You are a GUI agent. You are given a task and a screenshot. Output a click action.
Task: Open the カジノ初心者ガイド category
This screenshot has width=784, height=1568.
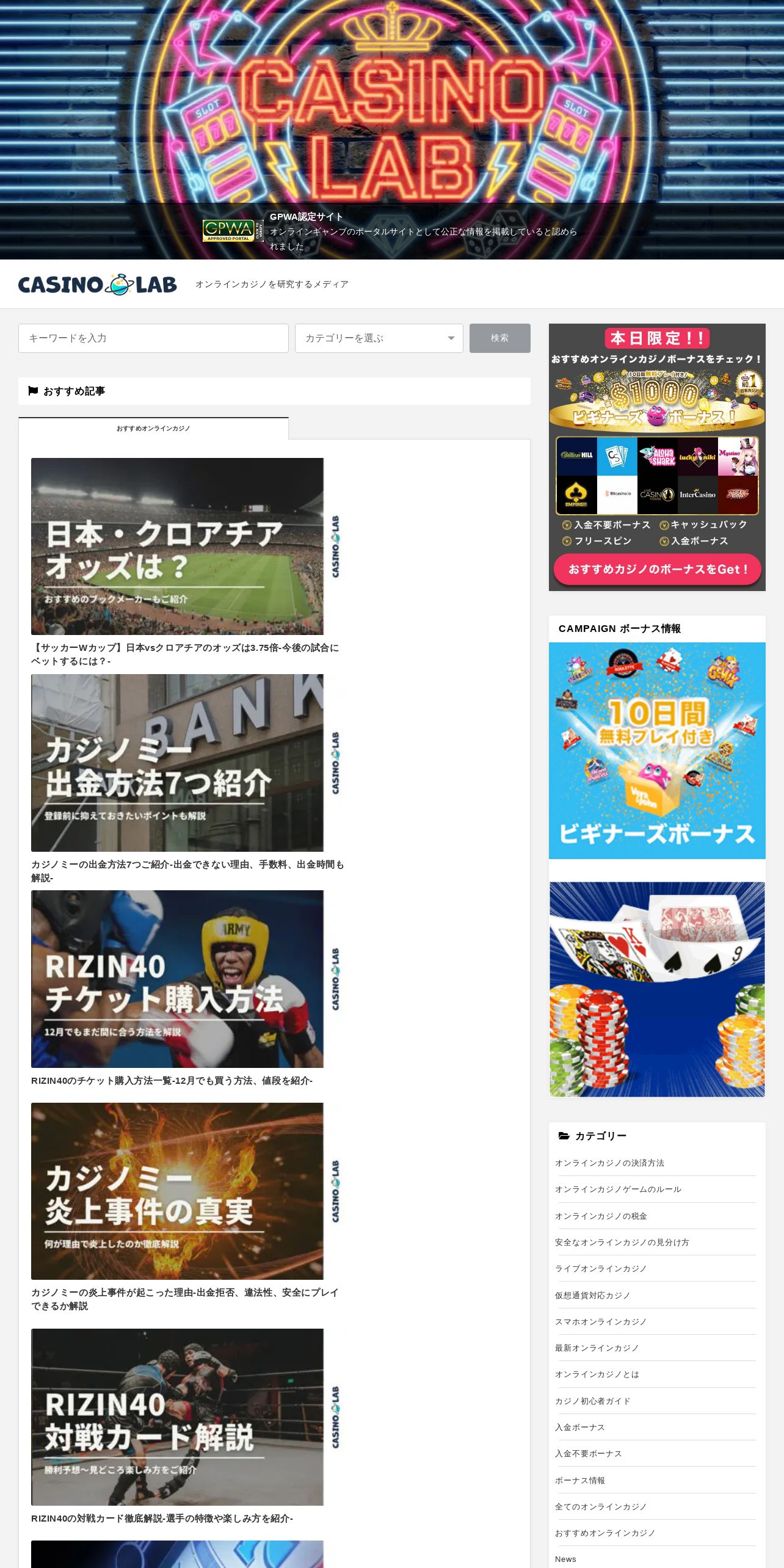tap(592, 1401)
